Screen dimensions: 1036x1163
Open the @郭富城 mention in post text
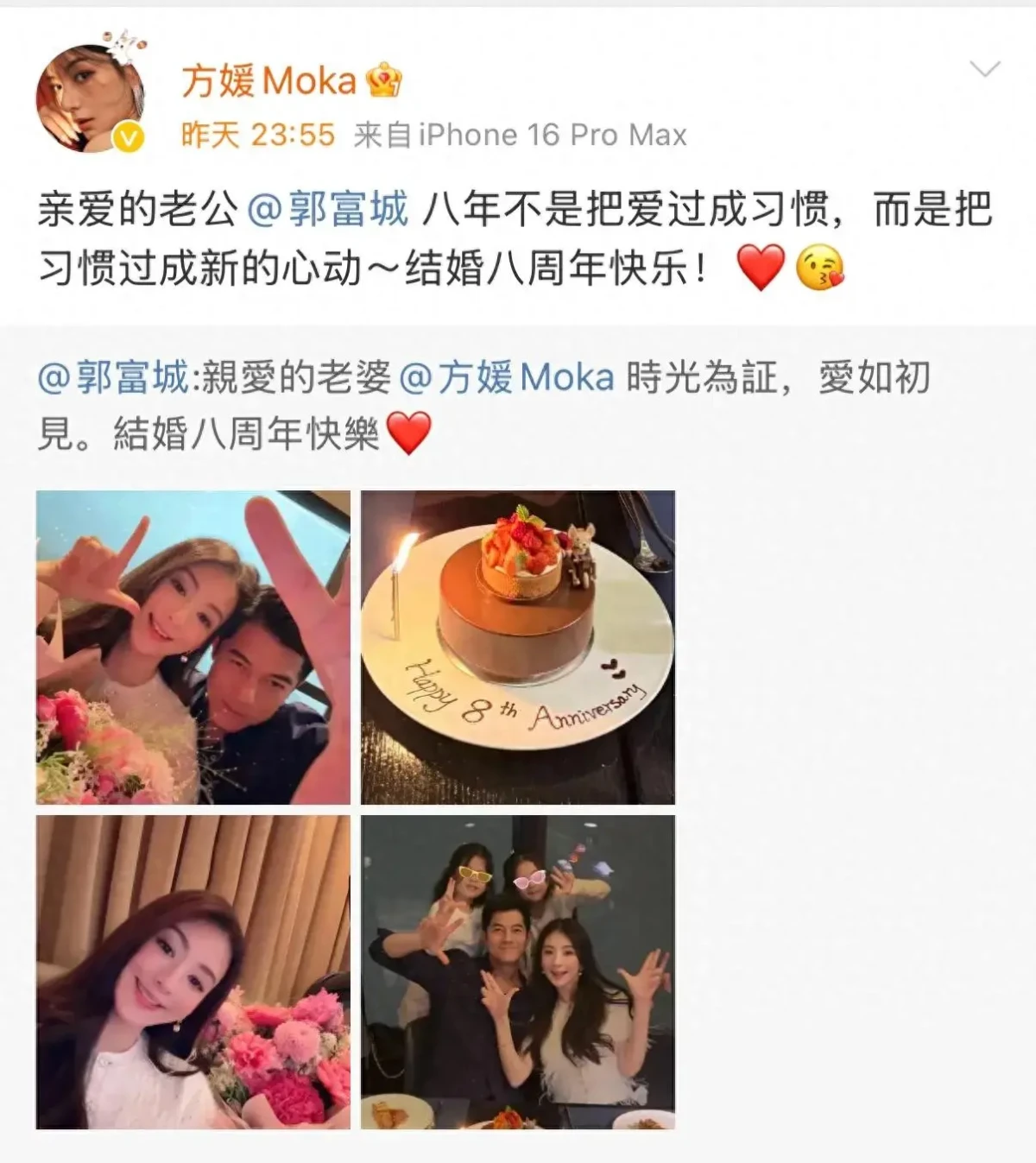click(x=328, y=211)
